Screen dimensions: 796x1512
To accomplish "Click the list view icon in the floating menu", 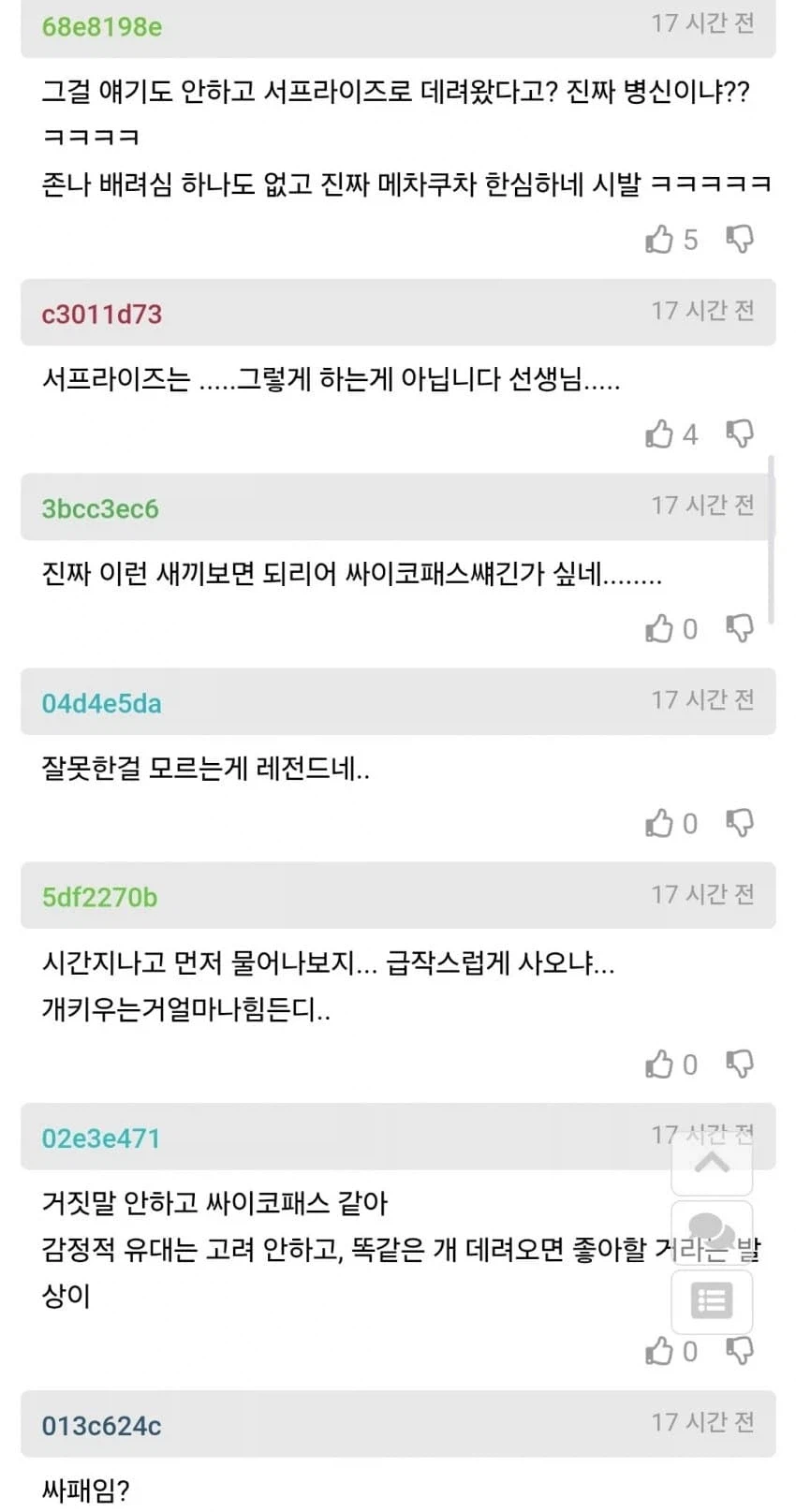I will pos(712,1301).
